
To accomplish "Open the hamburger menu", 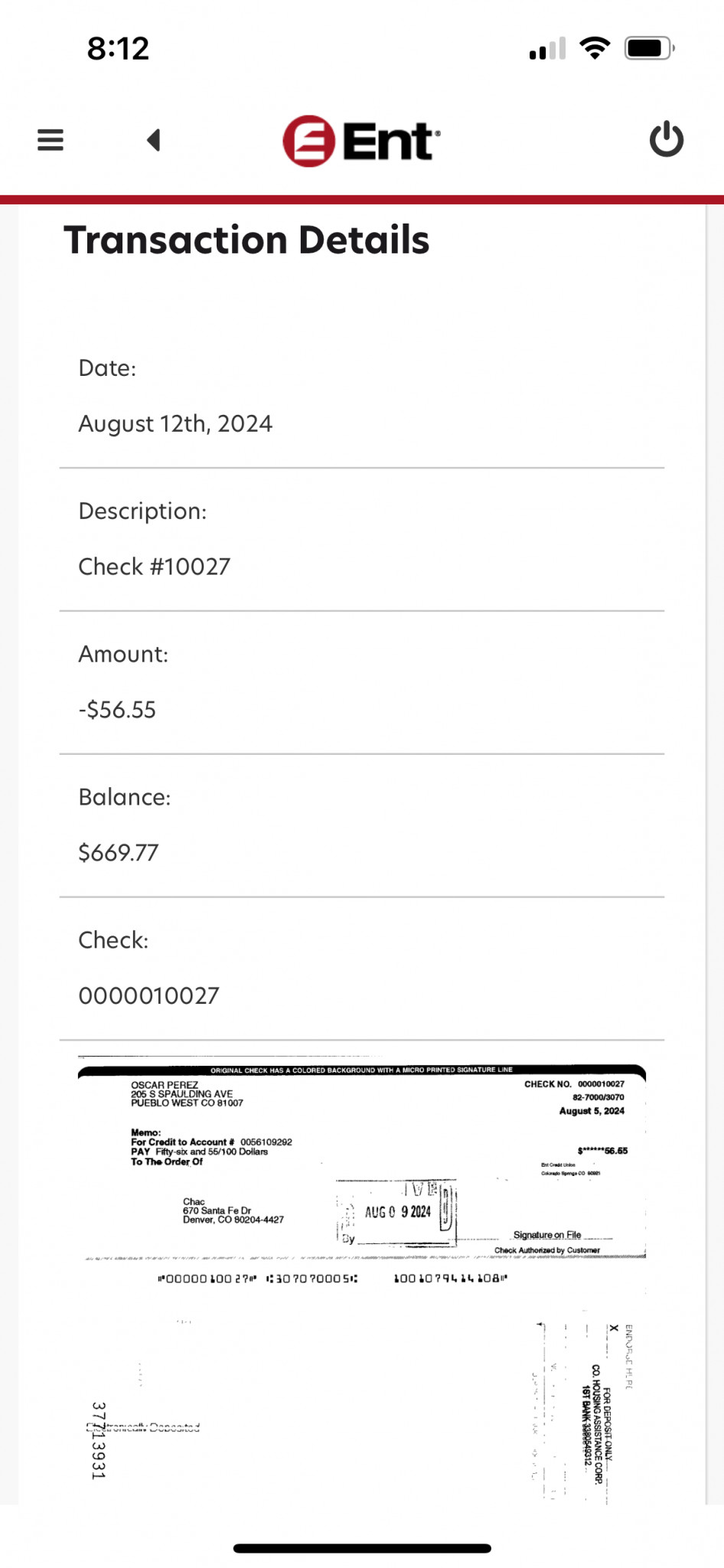I will (x=51, y=140).
